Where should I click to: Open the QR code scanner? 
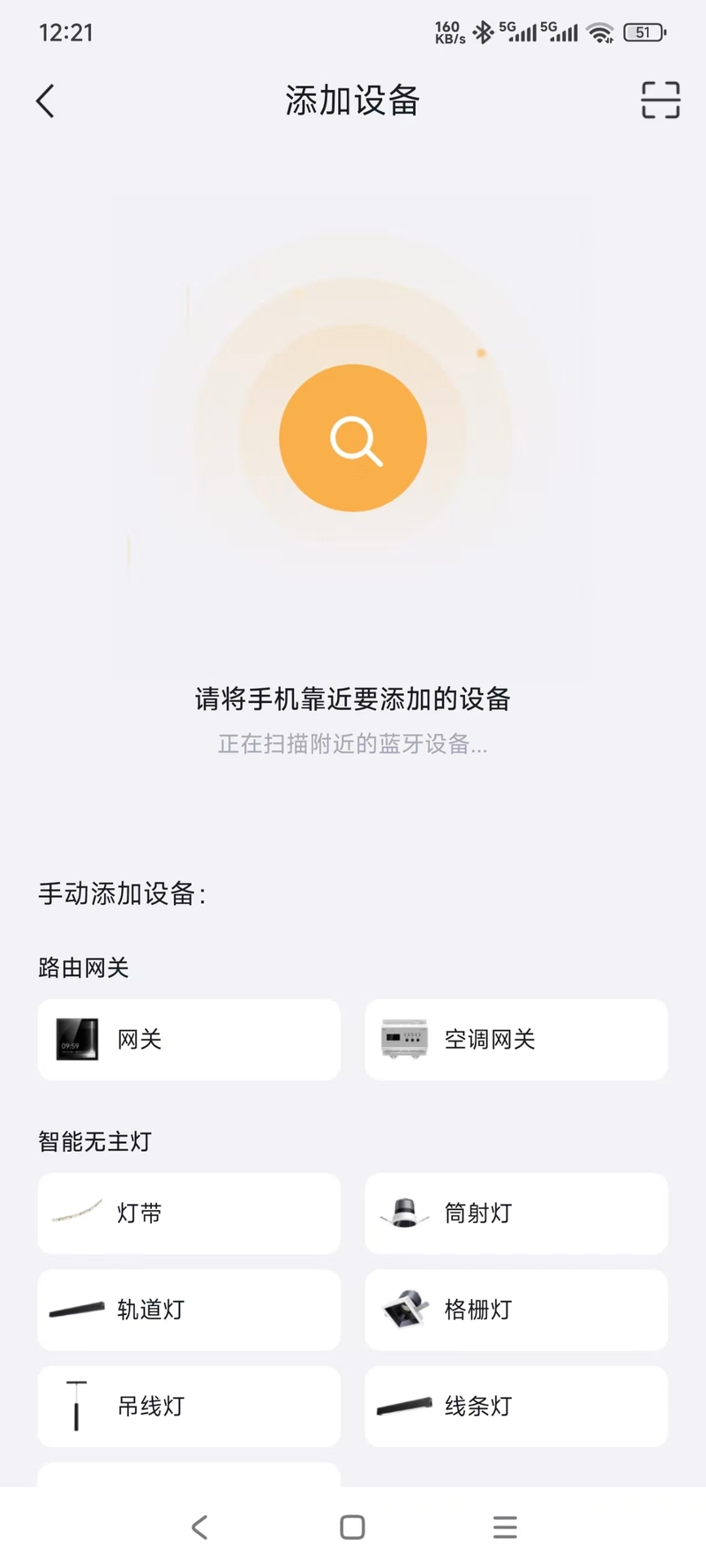(x=660, y=101)
